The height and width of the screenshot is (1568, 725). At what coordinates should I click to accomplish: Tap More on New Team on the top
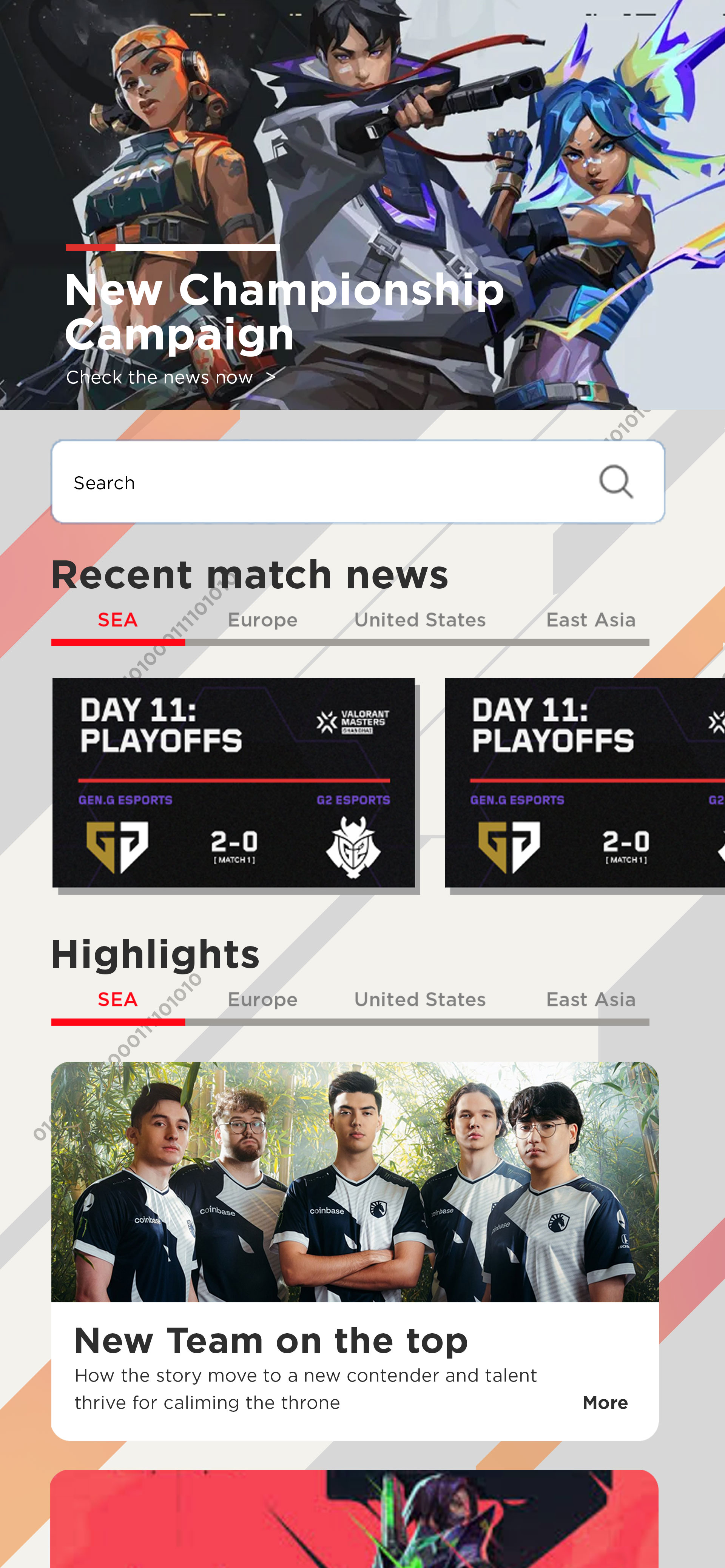pyautogui.click(x=605, y=1402)
